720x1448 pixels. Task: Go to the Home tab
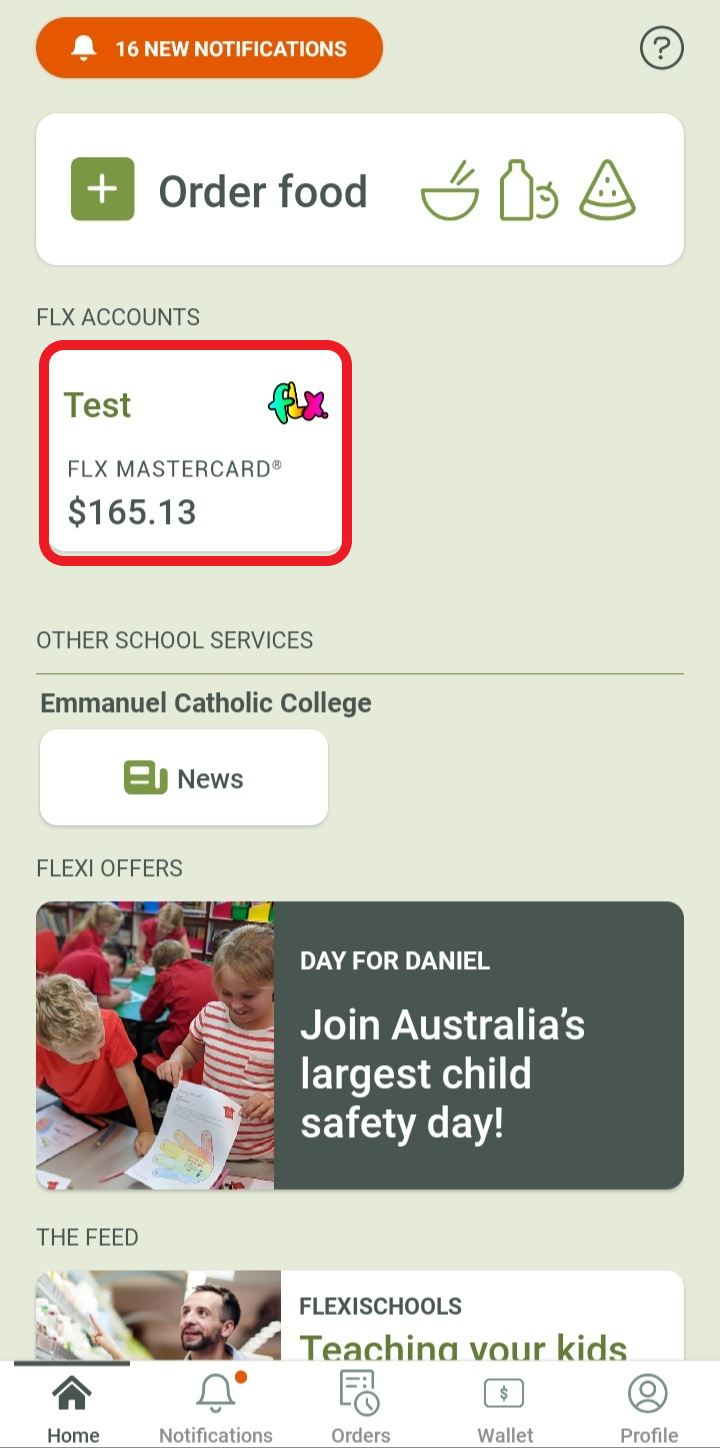pyautogui.click(x=73, y=1407)
